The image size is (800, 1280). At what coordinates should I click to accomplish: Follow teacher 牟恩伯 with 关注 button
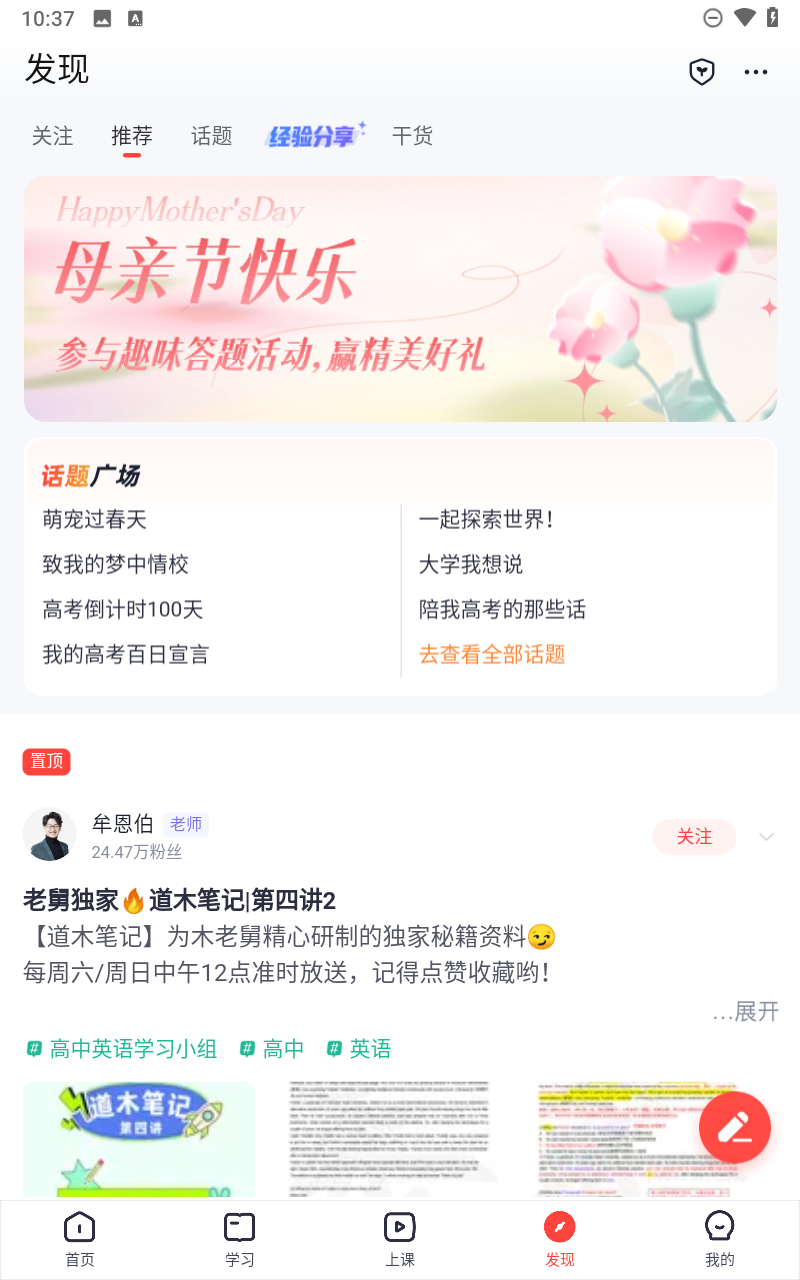[694, 836]
